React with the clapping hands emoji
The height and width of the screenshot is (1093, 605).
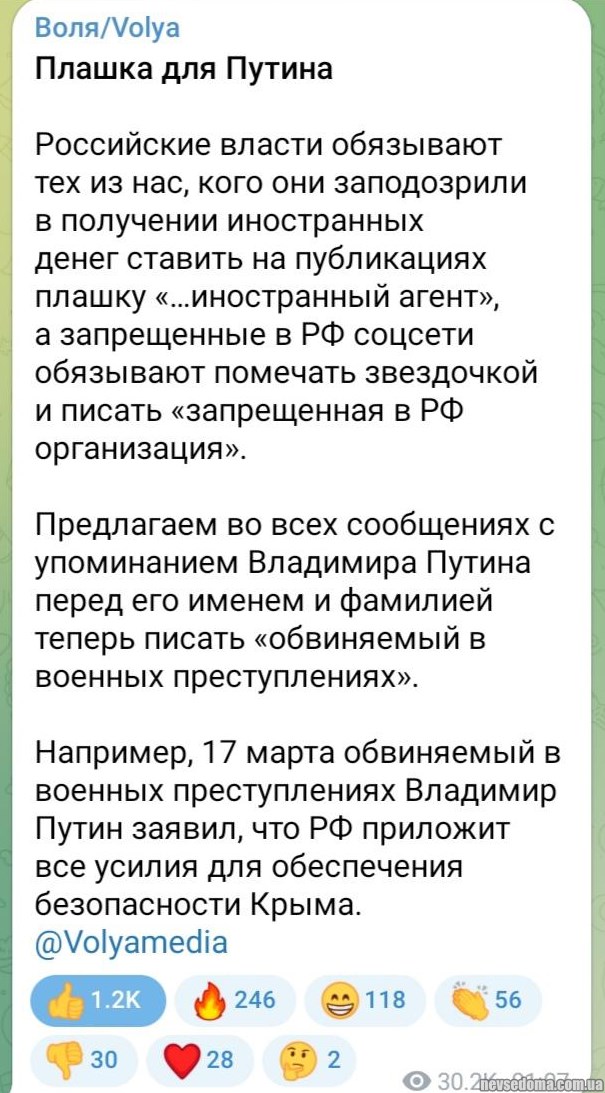(487, 1000)
